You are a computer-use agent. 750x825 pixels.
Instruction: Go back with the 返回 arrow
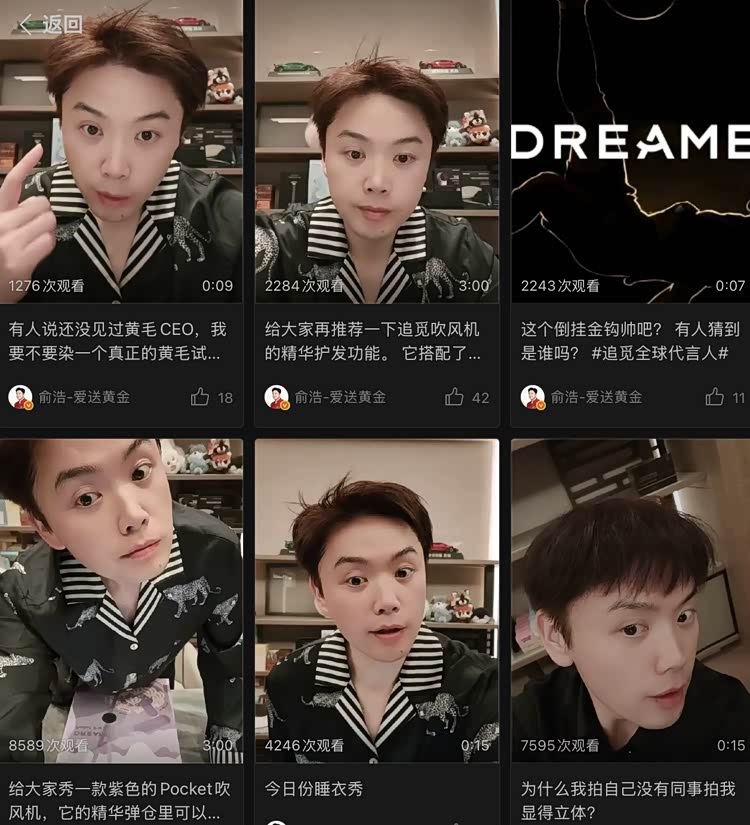[x=51, y=24]
